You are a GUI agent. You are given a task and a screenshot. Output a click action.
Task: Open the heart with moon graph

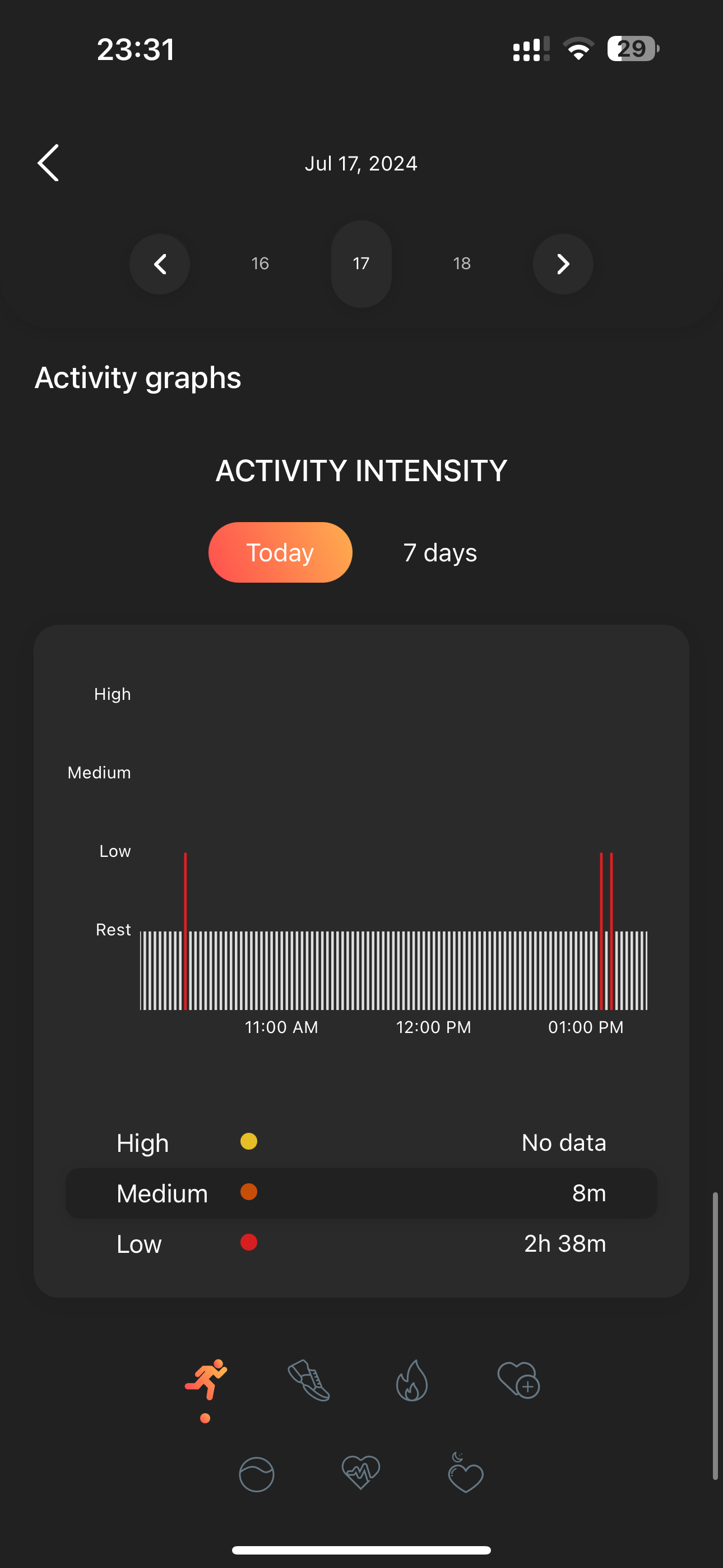point(466,1473)
